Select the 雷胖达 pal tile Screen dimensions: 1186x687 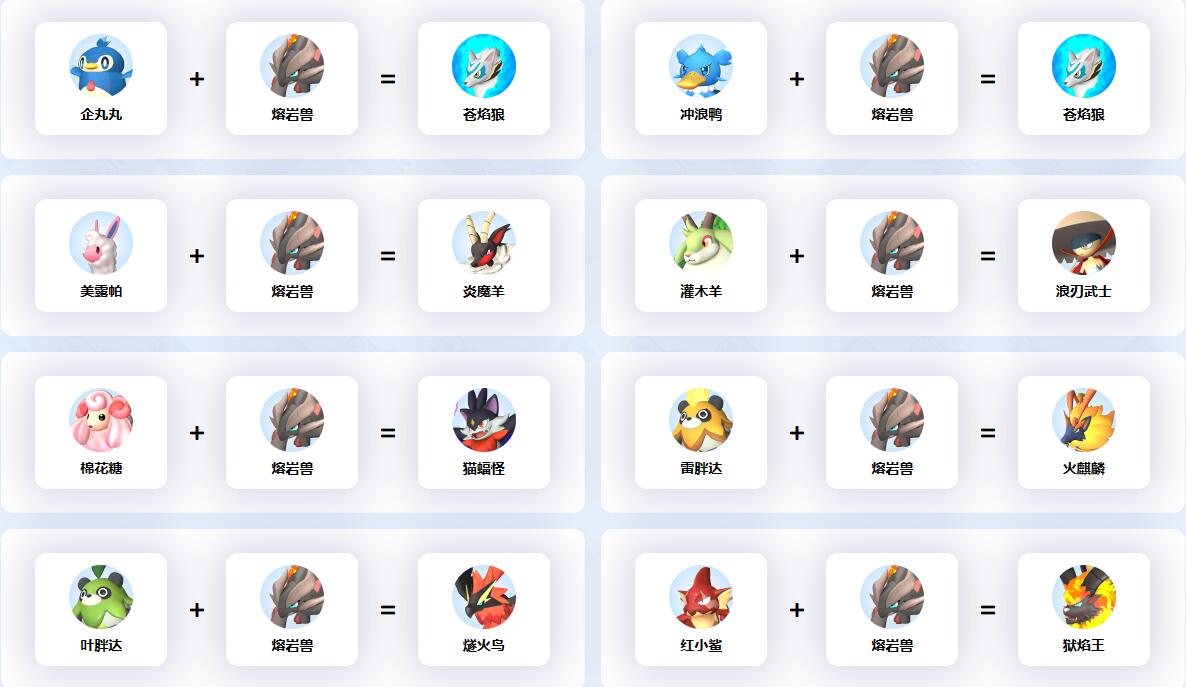tap(701, 432)
